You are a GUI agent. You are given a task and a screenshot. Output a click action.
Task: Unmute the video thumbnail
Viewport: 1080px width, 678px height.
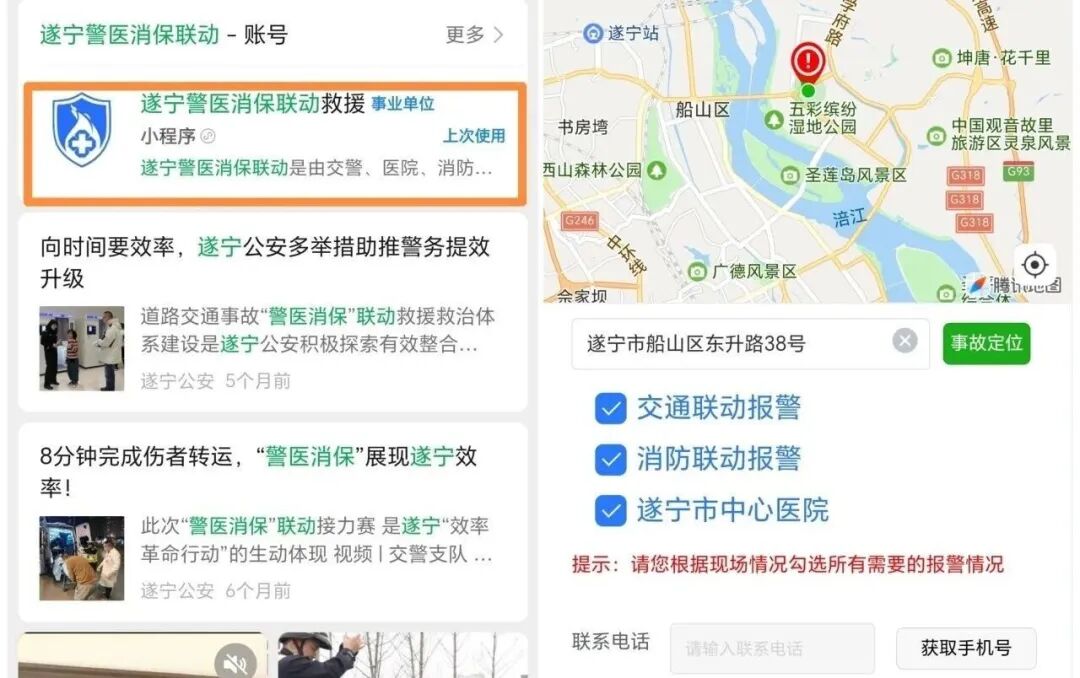(236, 661)
